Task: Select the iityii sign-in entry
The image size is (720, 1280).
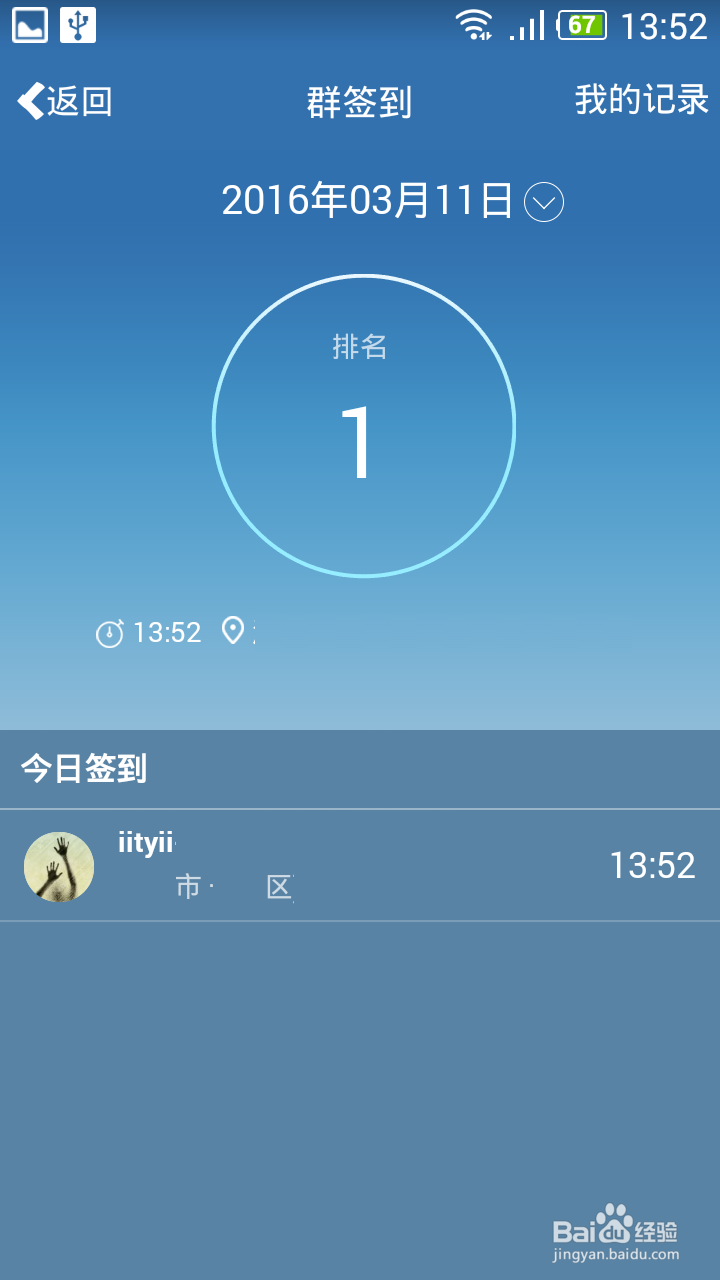Action: pos(300,866)
